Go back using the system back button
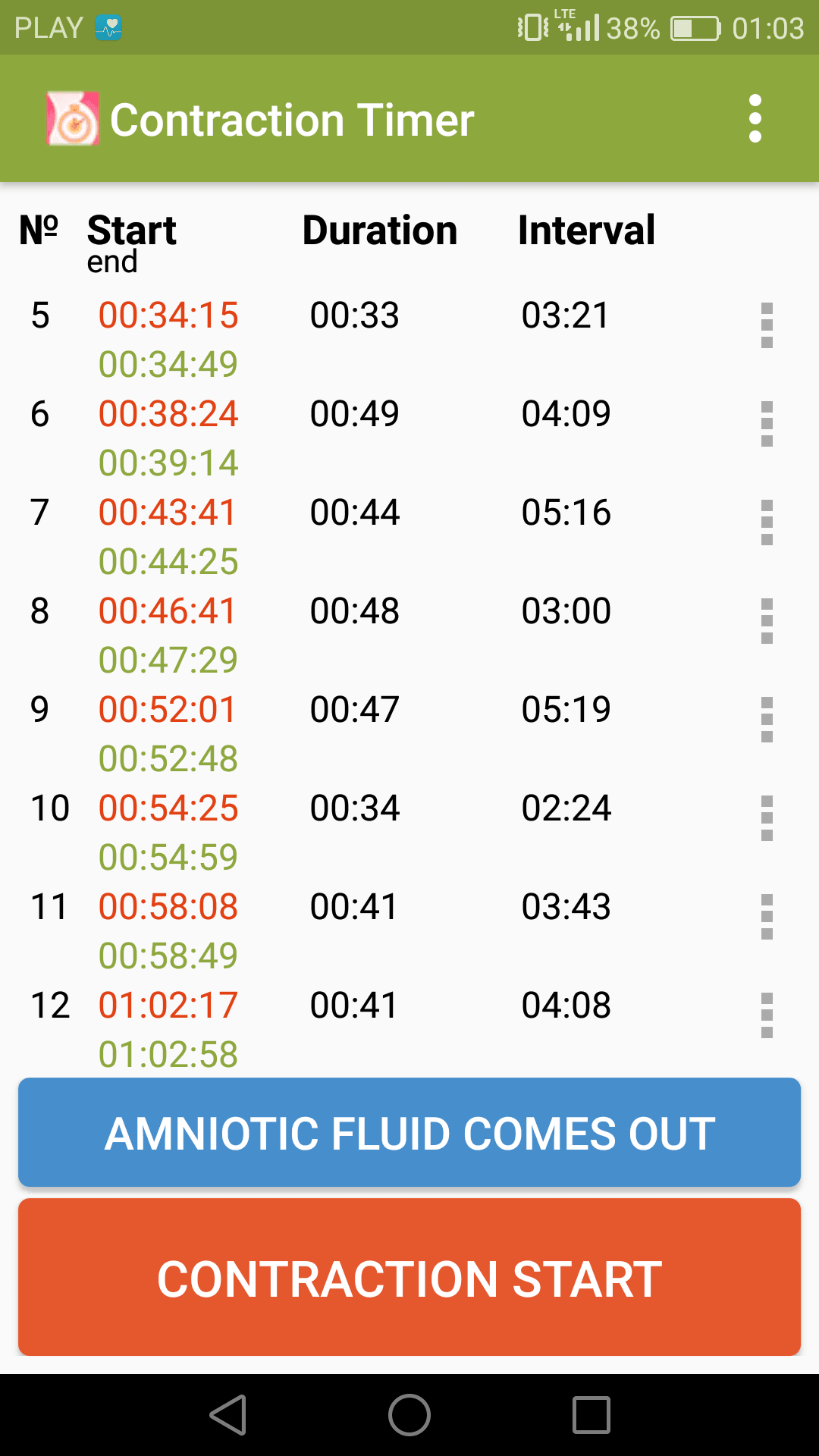Viewport: 819px width, 1456px height. (227, 1415)
